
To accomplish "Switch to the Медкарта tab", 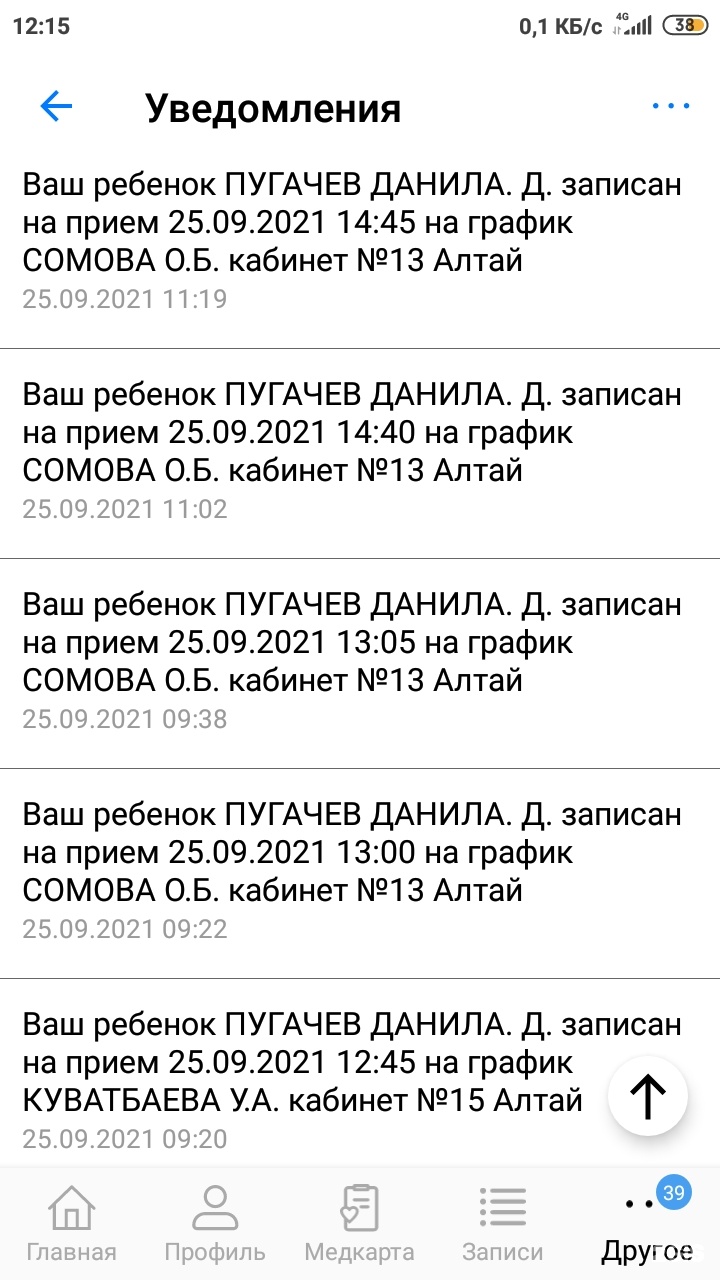I will click(x=359, y=1223).
